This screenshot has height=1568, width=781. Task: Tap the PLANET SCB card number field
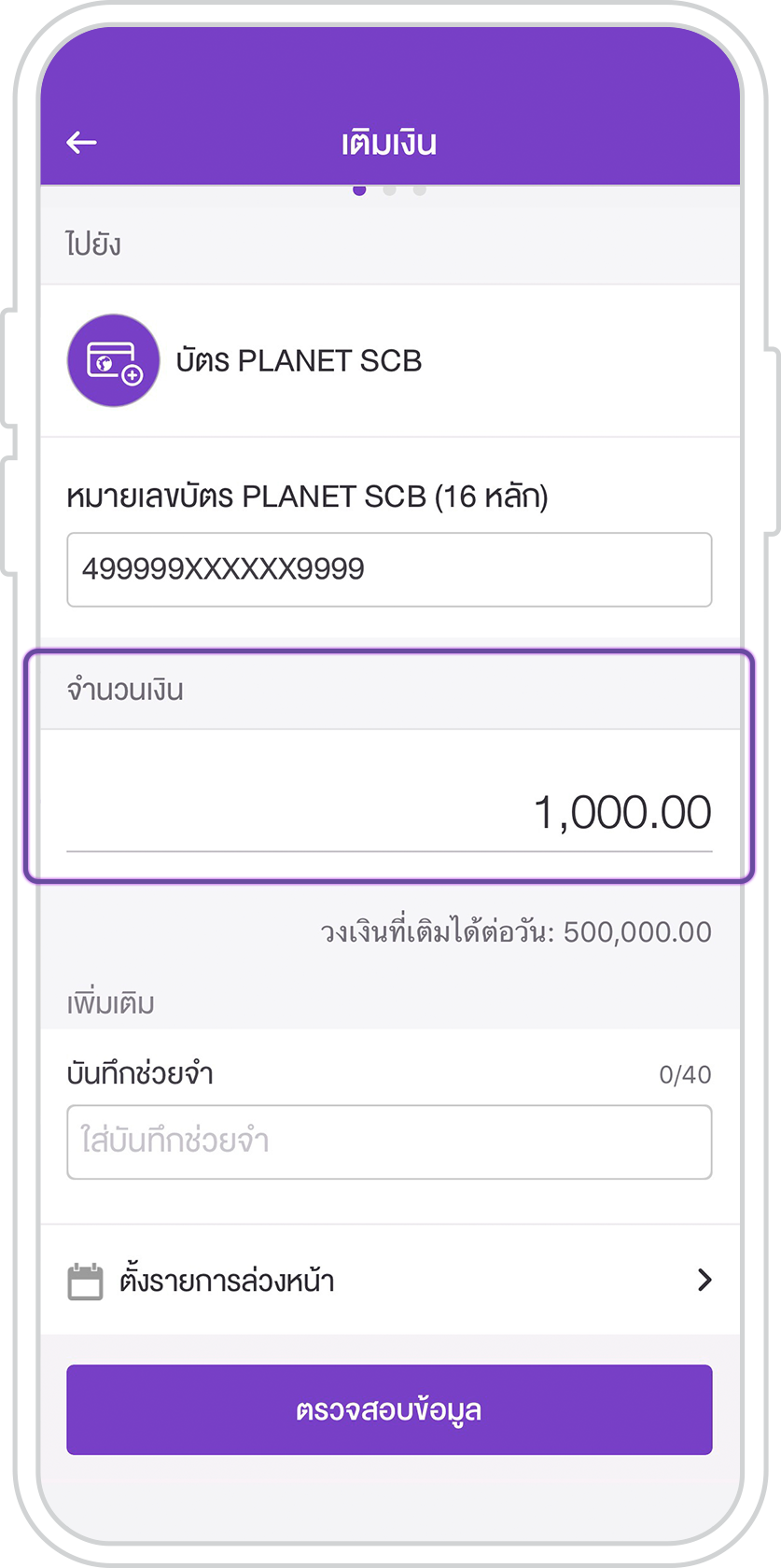[x=389, y=569]
